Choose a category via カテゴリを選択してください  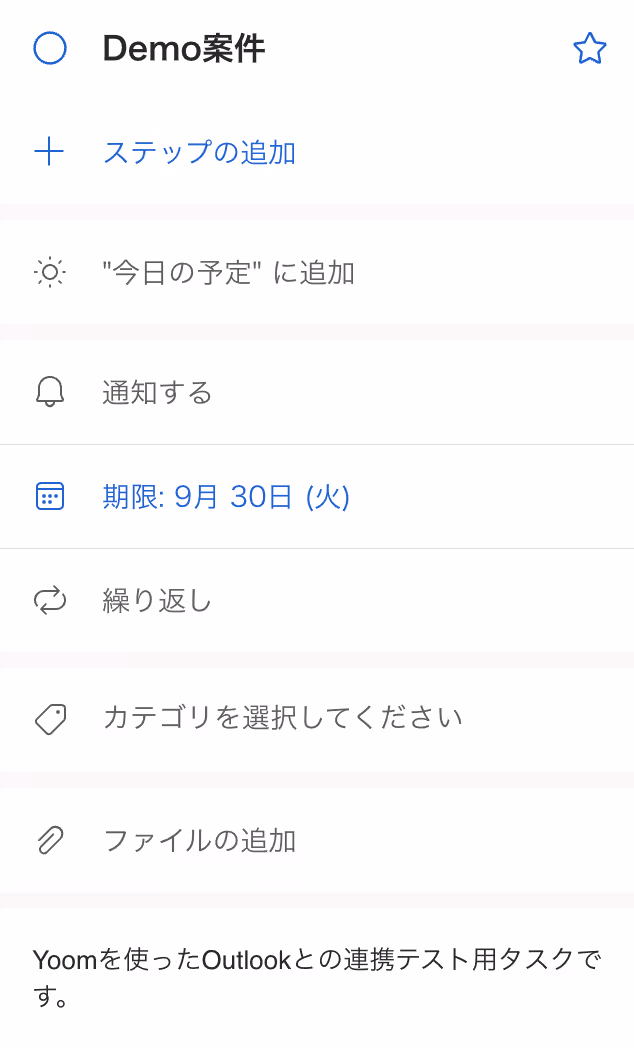point(282,718)
